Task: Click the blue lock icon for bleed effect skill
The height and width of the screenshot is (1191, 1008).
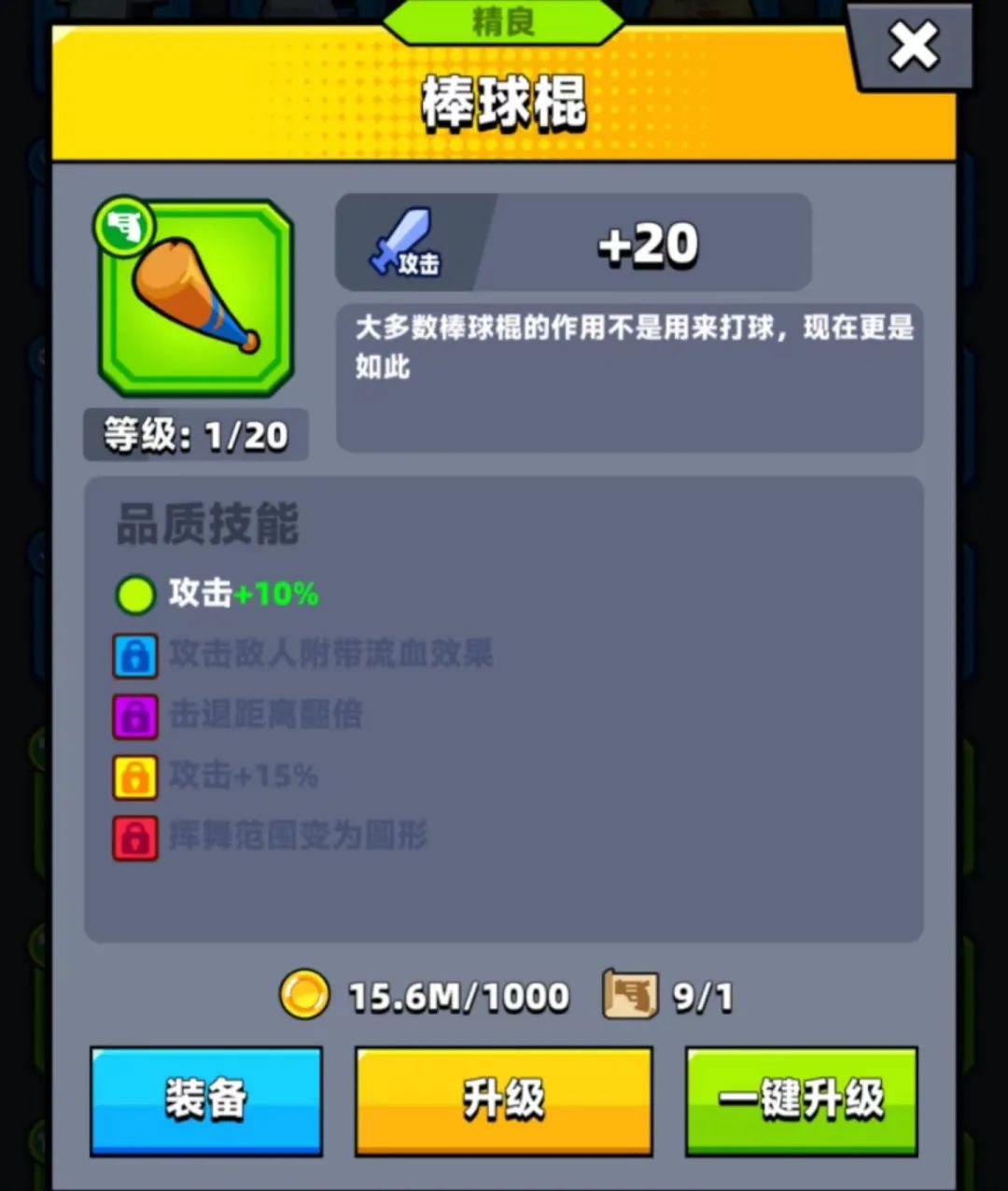Action: pos(134,655)
